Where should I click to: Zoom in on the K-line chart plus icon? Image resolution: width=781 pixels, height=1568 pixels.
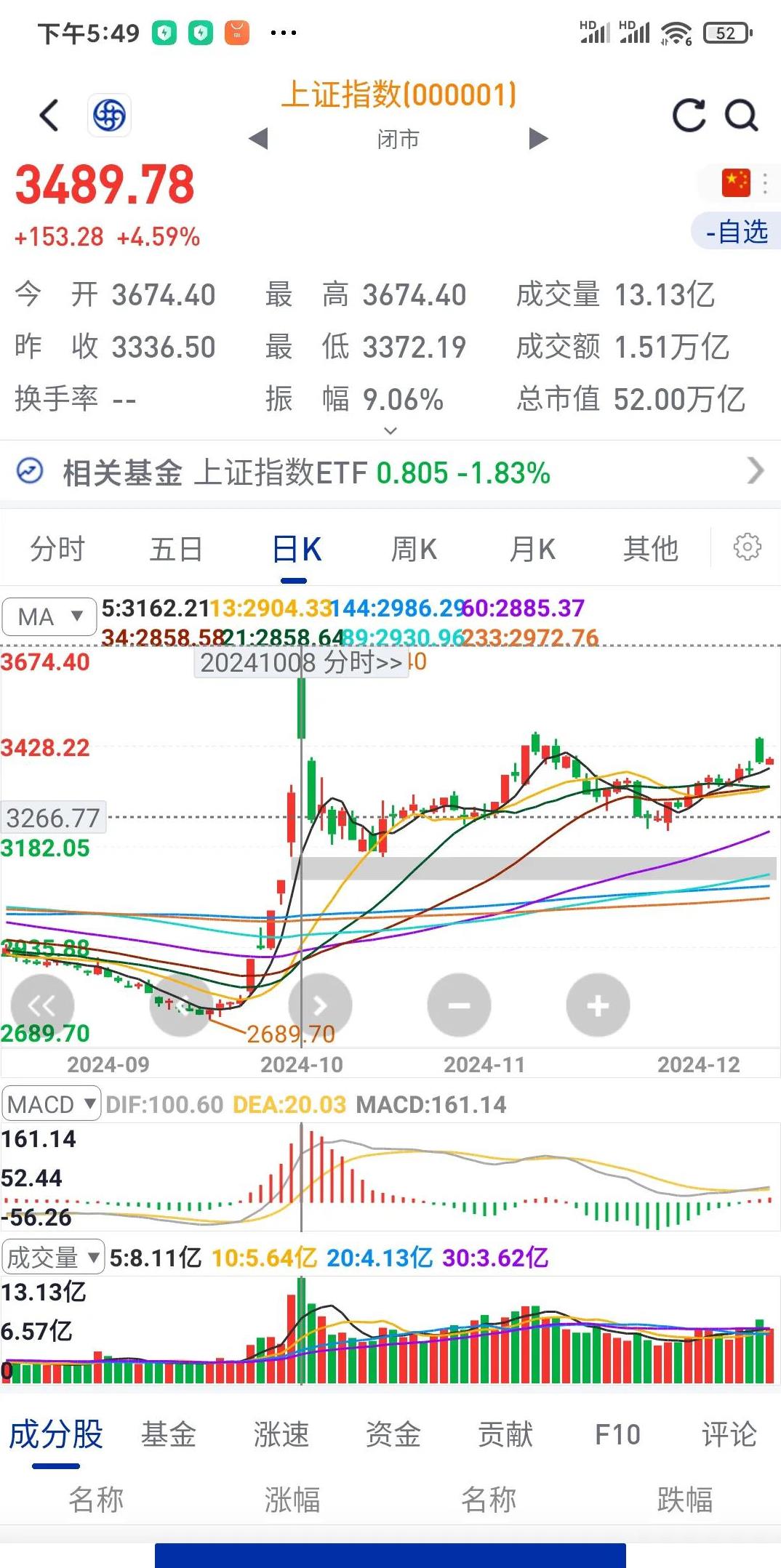pyautogui.click(x=598, y=1005)
